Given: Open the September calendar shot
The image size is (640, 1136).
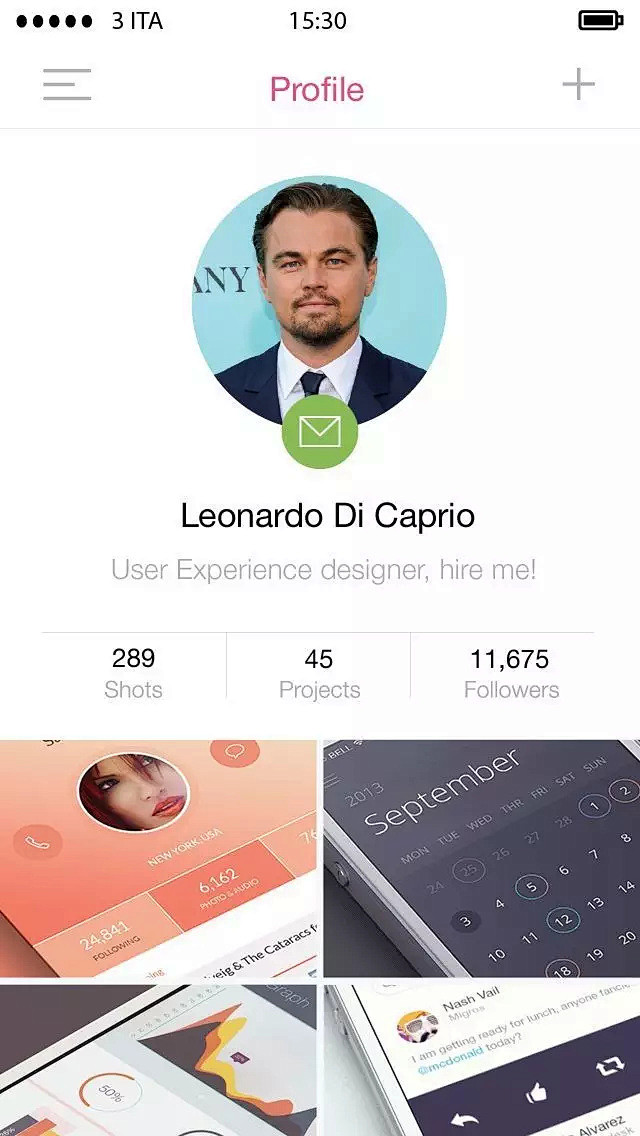Looking at the screenshot, I should pos(481,858).
